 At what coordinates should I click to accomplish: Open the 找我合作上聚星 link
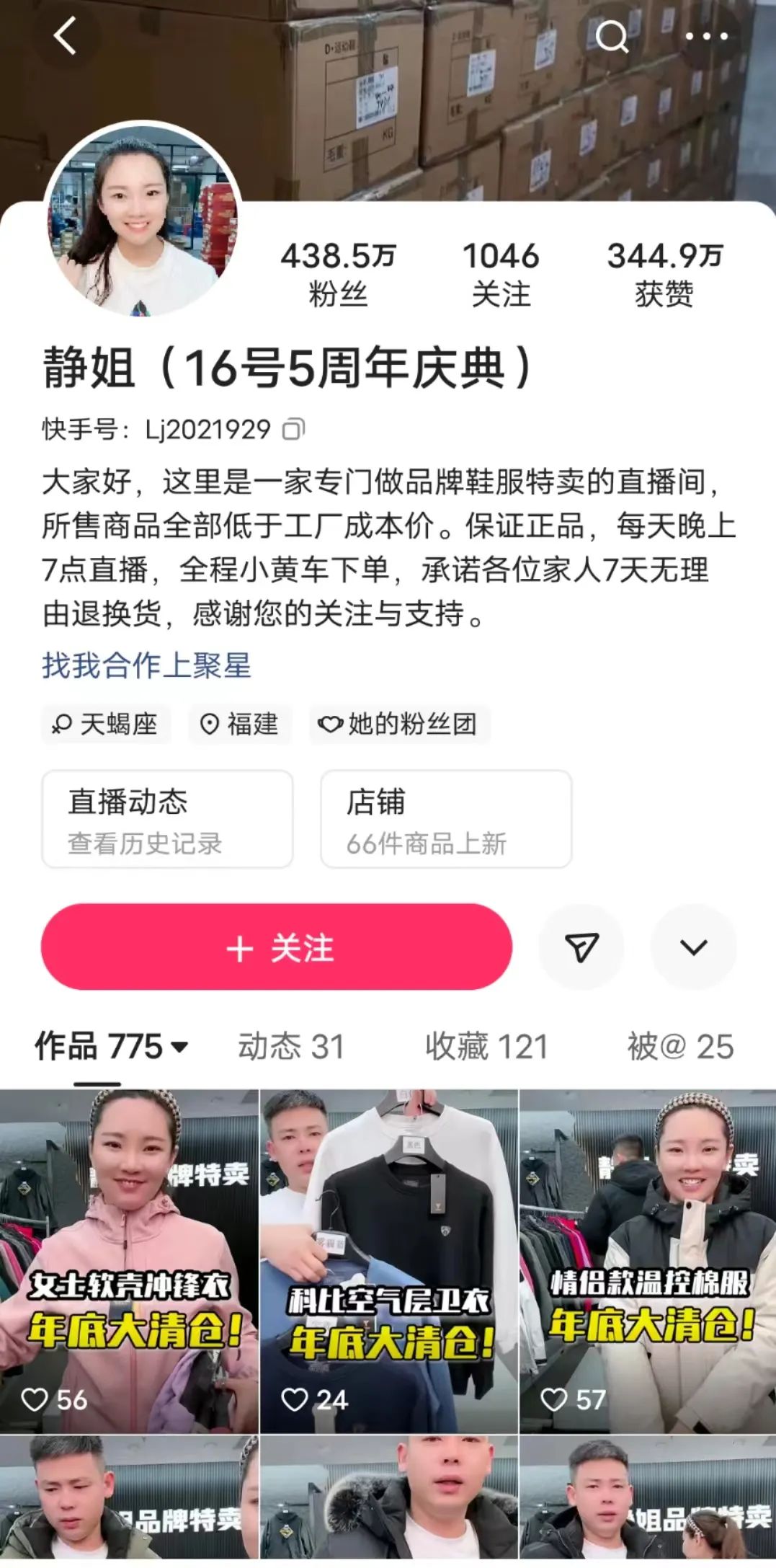click(x=146, y=665)
